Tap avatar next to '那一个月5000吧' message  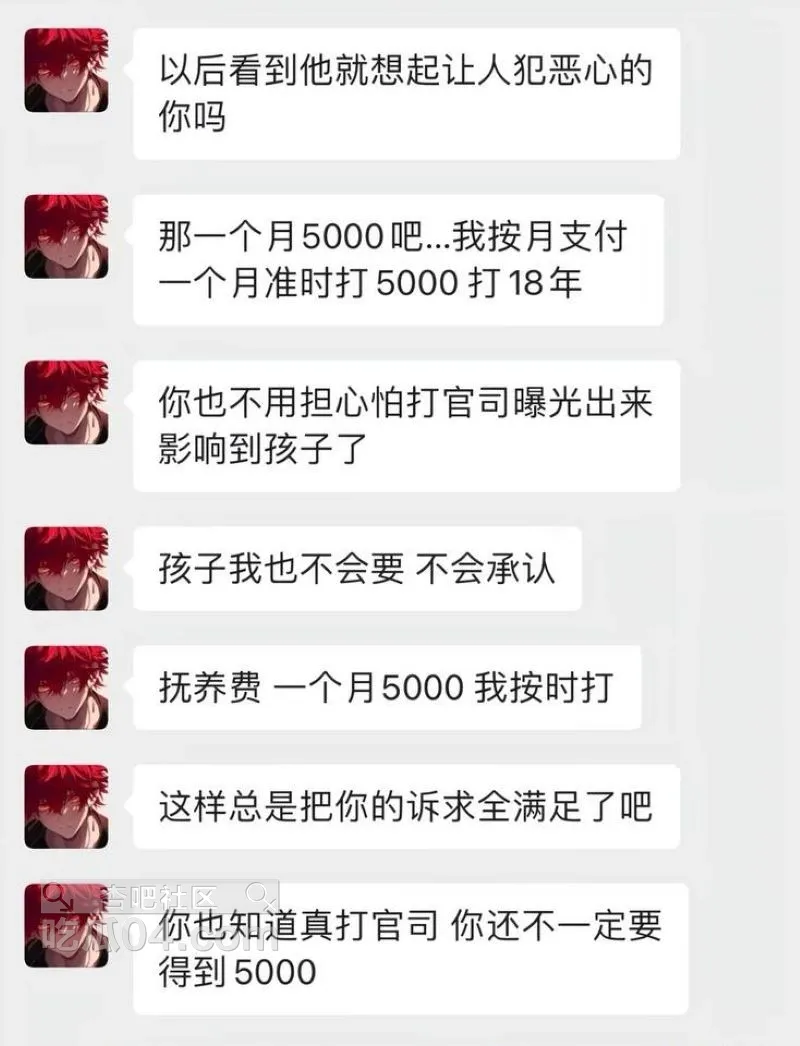pos(66,237)
